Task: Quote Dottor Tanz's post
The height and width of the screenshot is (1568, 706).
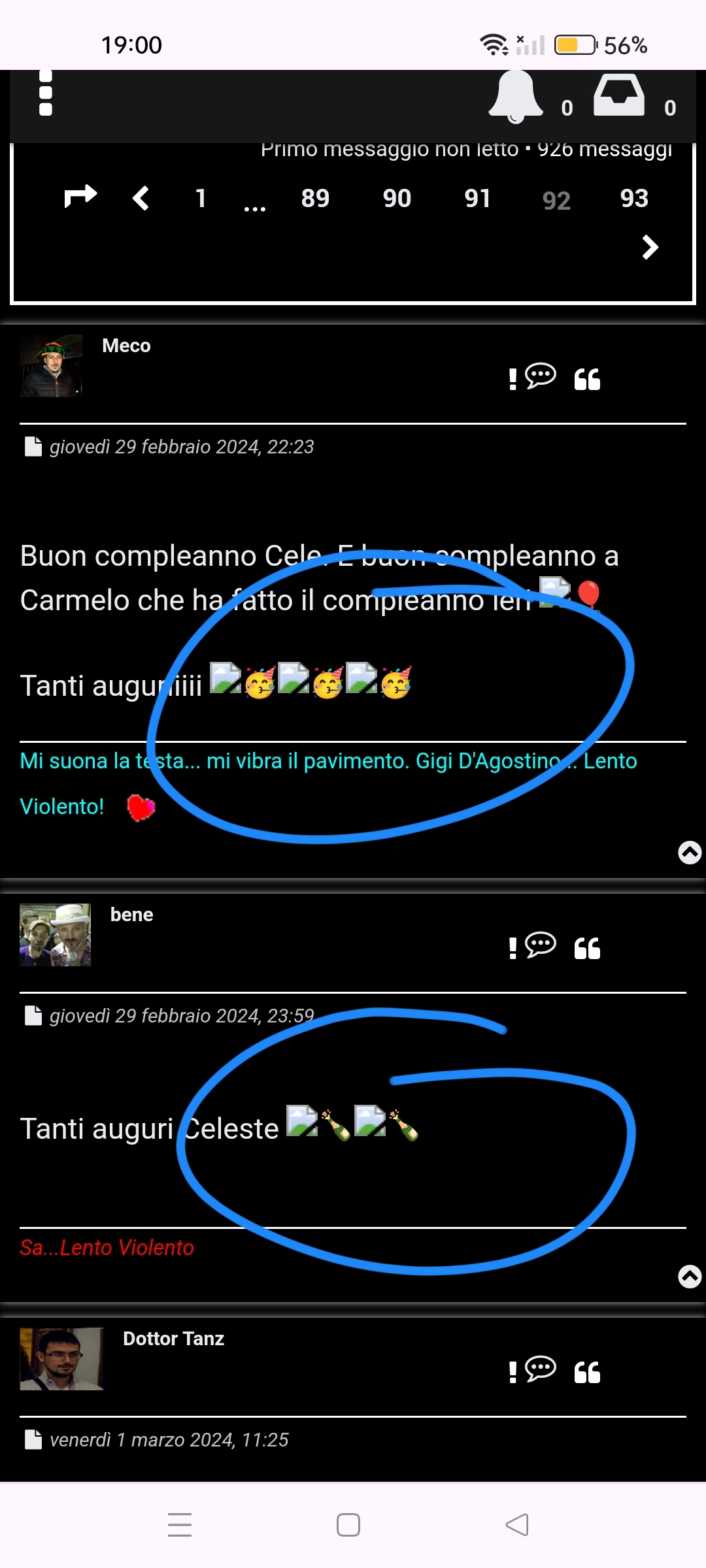Action: click(587, 1372)
